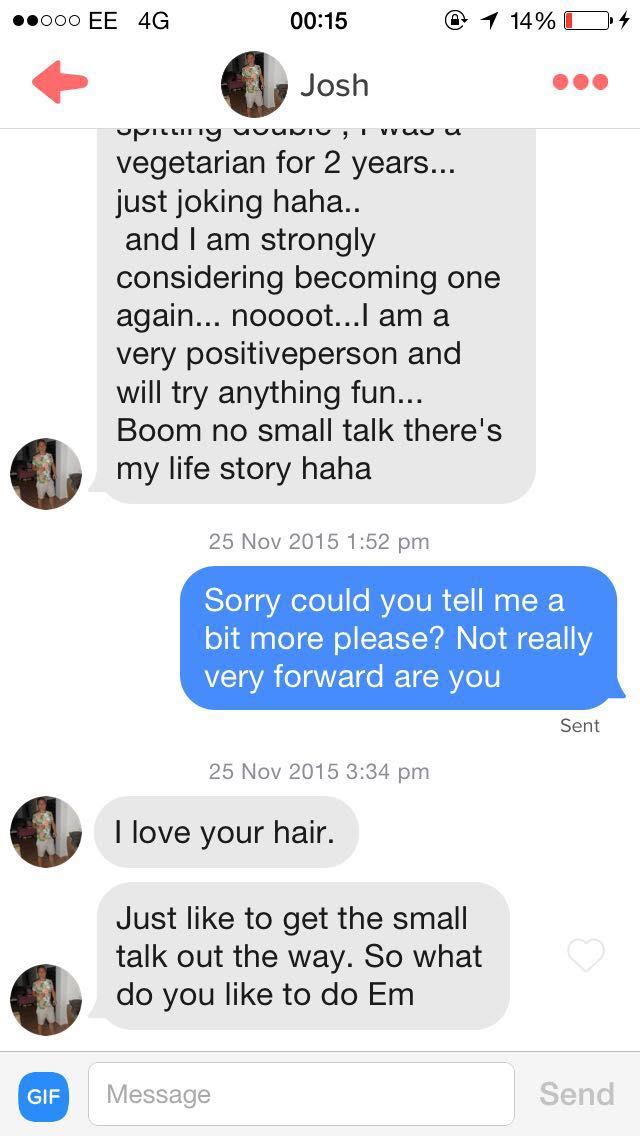Tap the Send button
Image resolution: width=640 pixels, height=1136 pixels.
(x=576, y=1094)
